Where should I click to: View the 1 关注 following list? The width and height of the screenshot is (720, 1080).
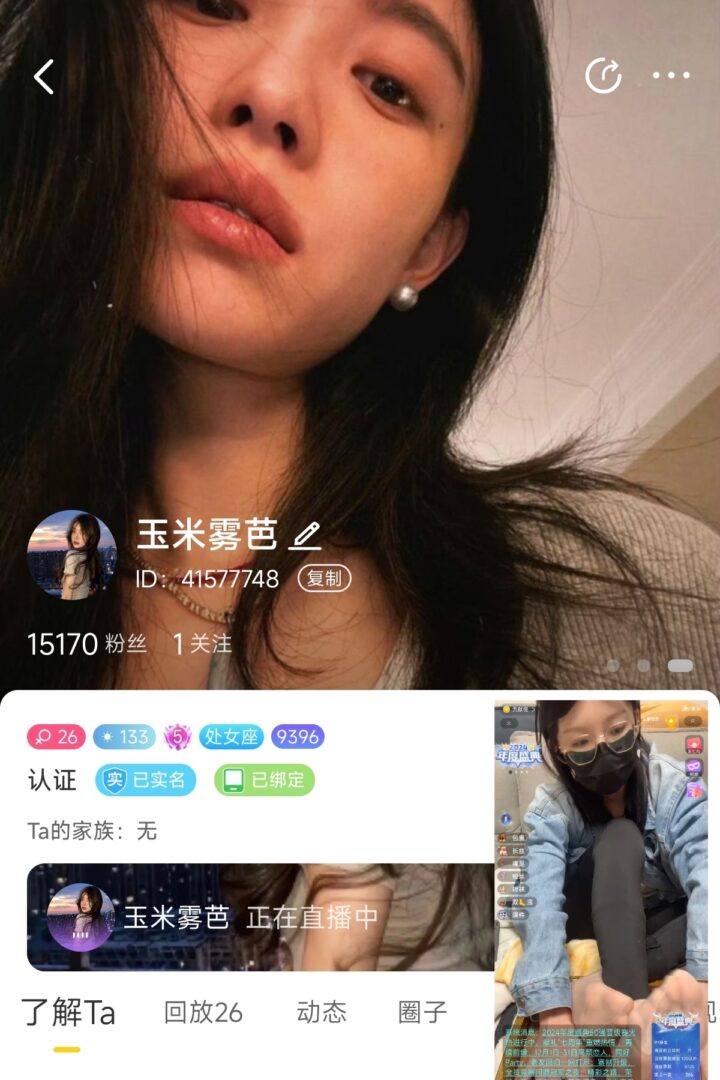pos(202,644)
